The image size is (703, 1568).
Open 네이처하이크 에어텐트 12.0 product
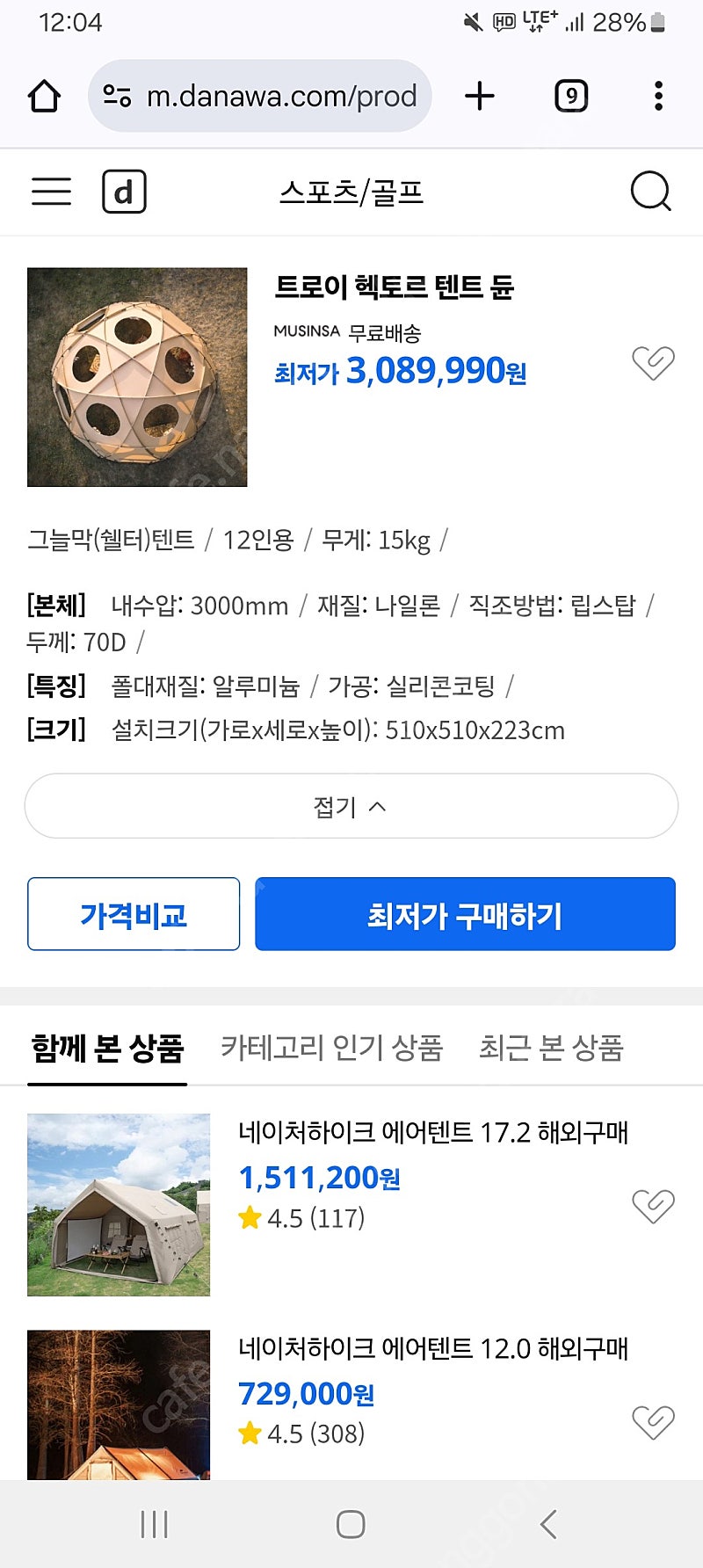(433, 1348)
